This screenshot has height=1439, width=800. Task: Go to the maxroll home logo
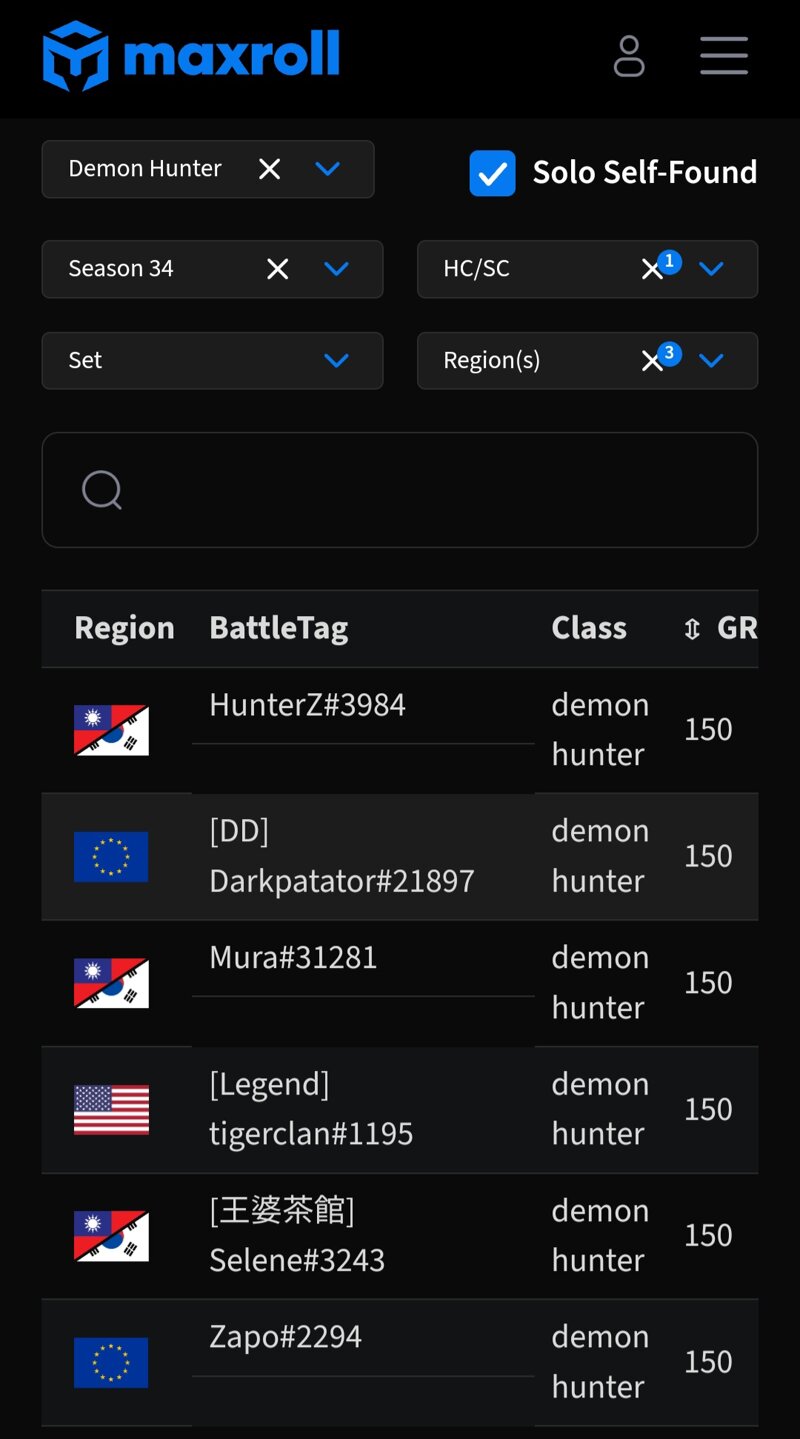191,56
